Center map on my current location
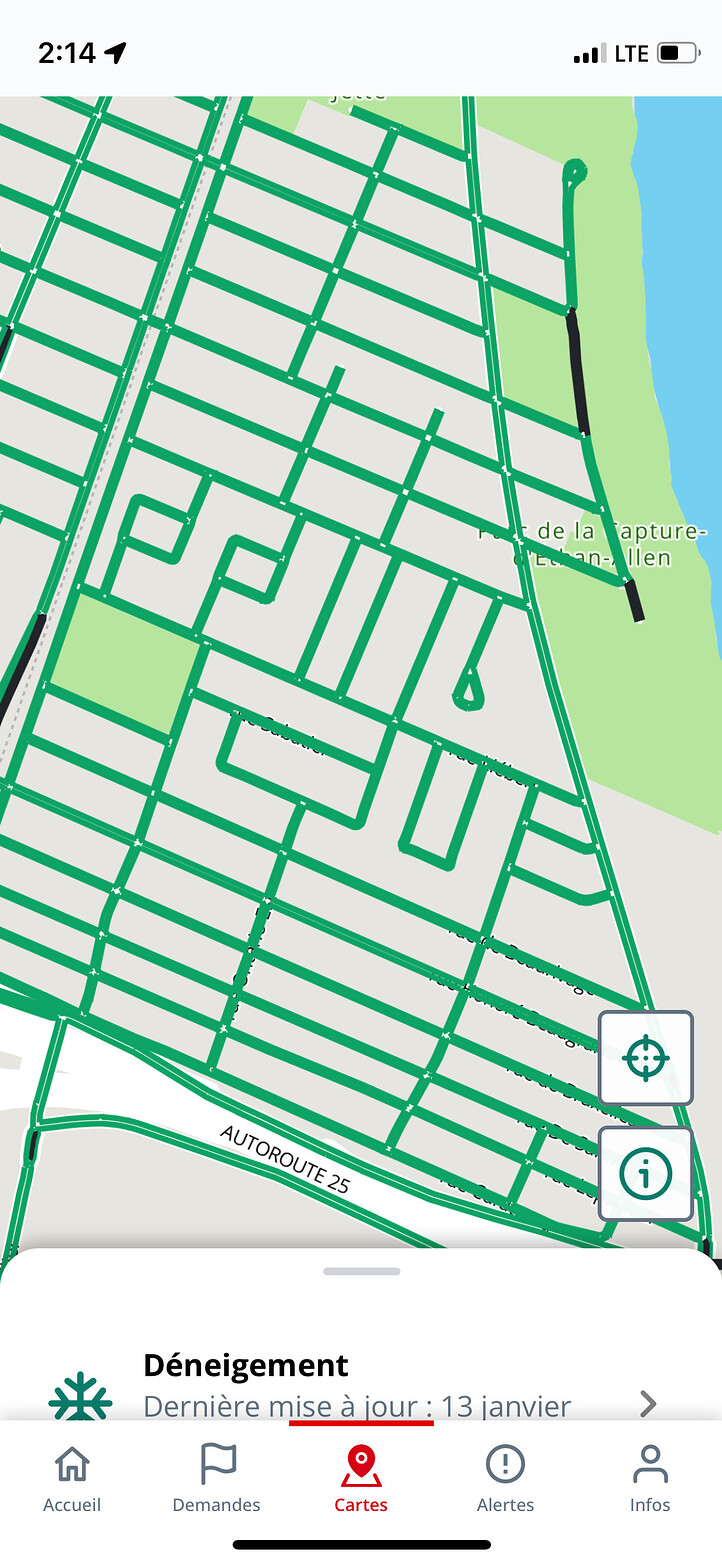 (645, 1057)
